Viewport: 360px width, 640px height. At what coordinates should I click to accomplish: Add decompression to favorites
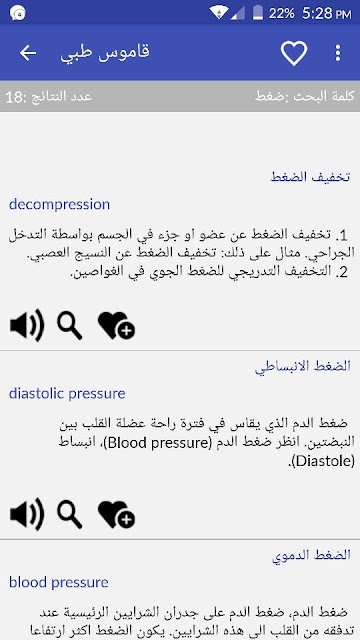(x=116, y=325)
